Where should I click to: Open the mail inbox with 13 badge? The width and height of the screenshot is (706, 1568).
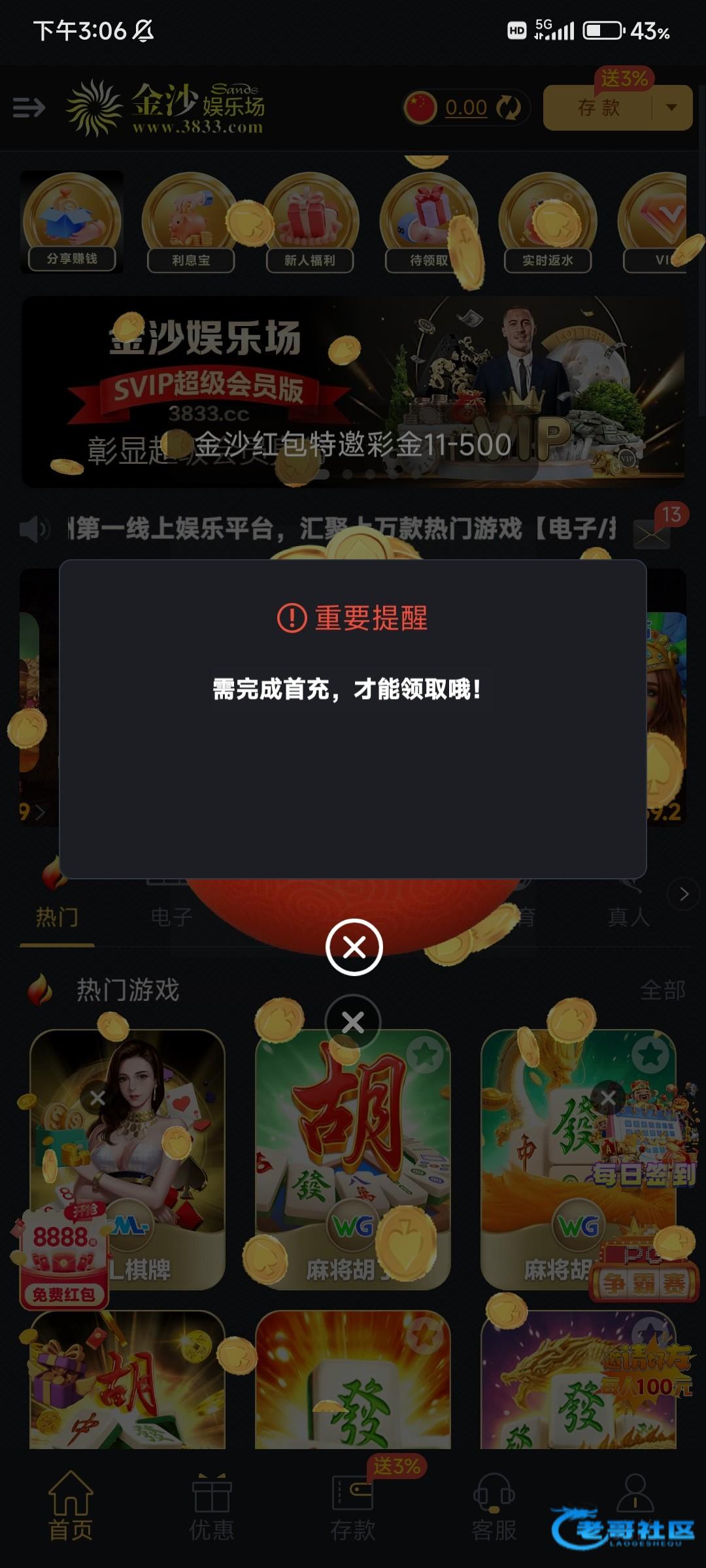point(652,534)
